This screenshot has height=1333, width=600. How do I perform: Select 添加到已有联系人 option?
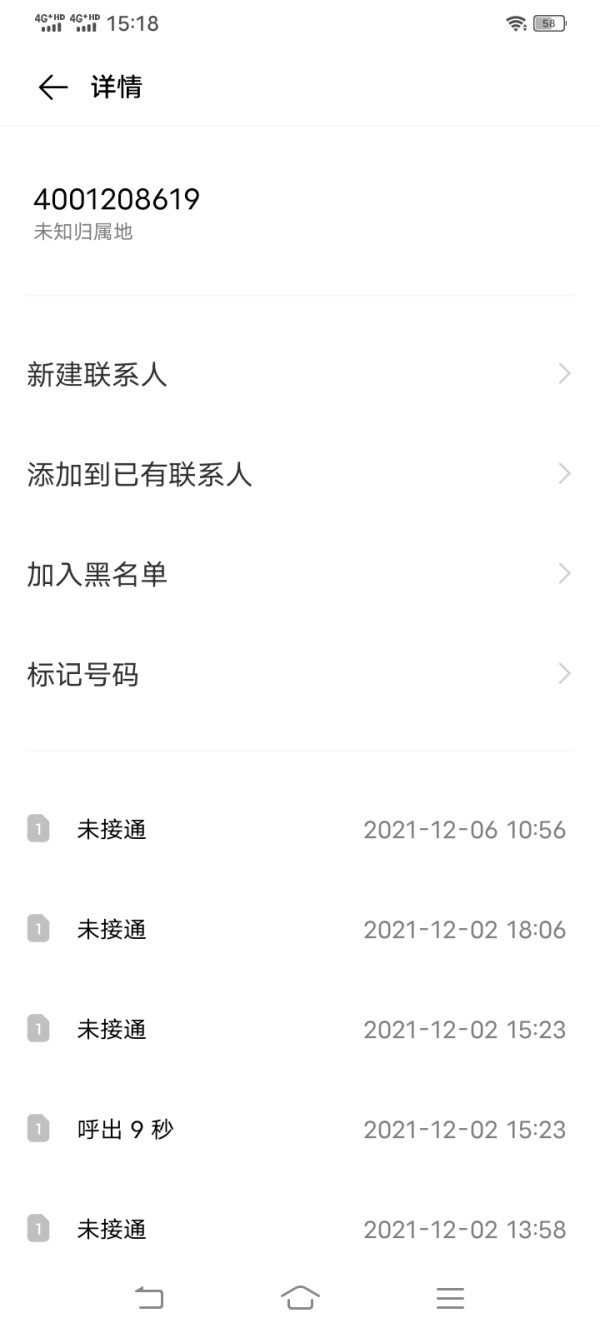(298, 474)
